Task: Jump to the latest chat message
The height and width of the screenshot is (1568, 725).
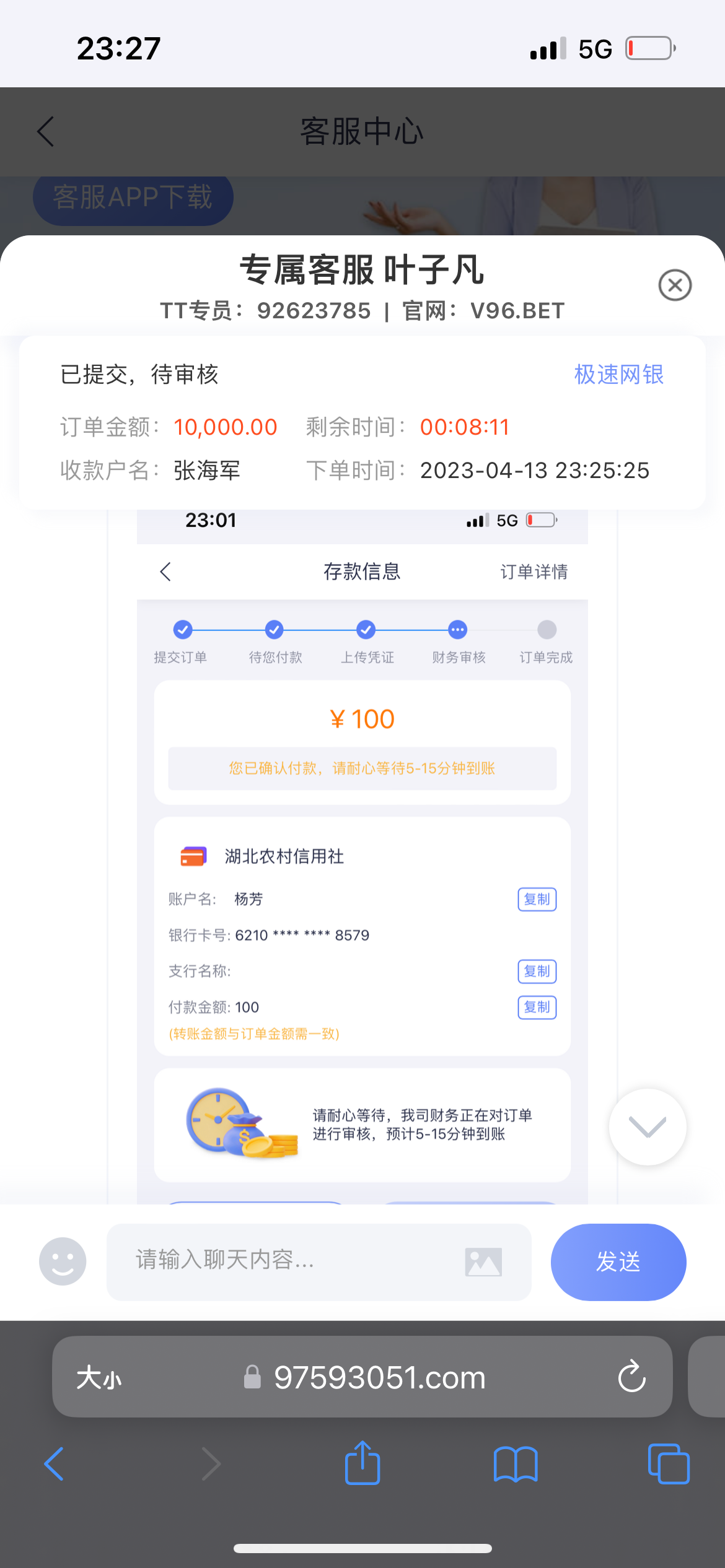Action: 647,1127
